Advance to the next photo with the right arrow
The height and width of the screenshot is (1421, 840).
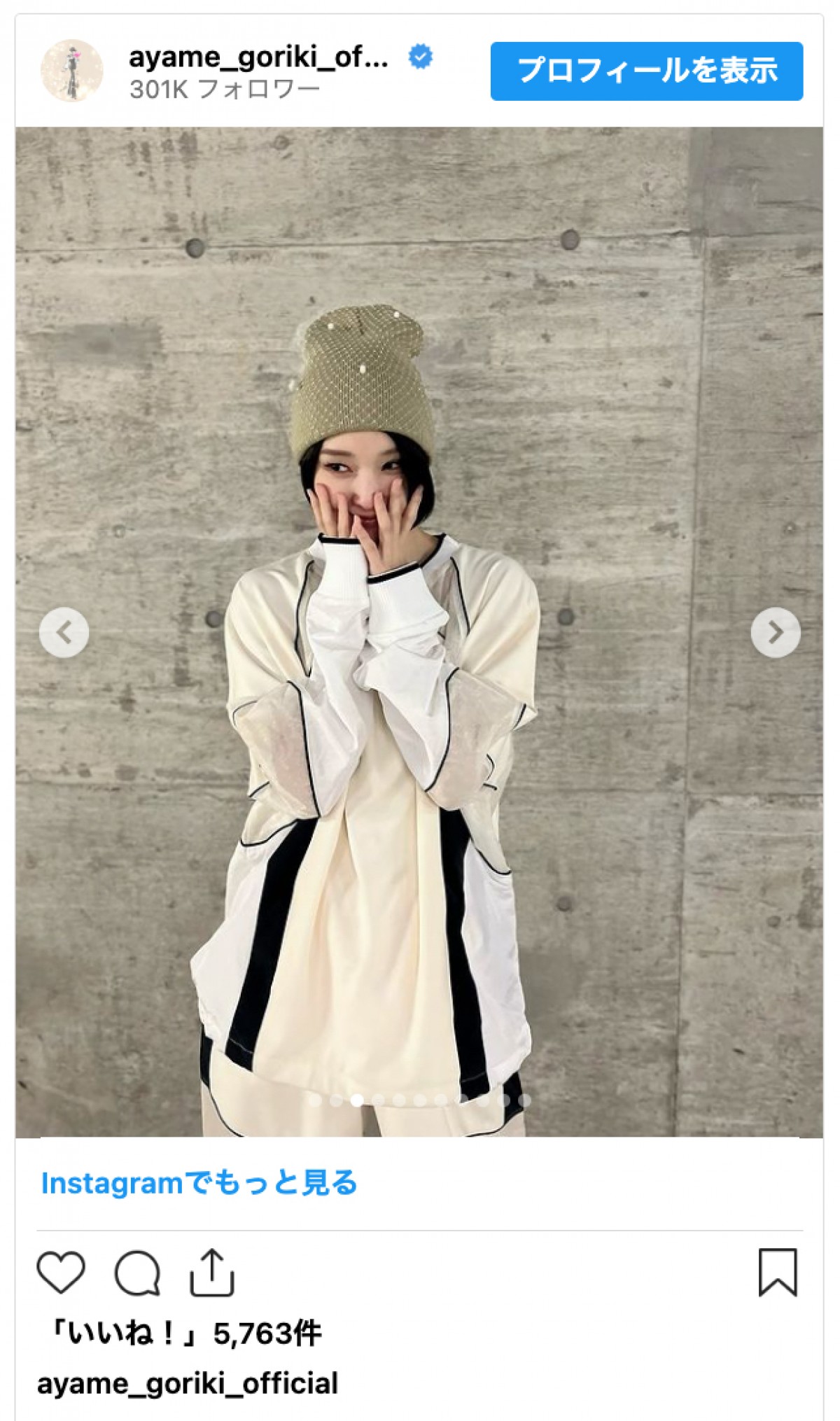775,633
